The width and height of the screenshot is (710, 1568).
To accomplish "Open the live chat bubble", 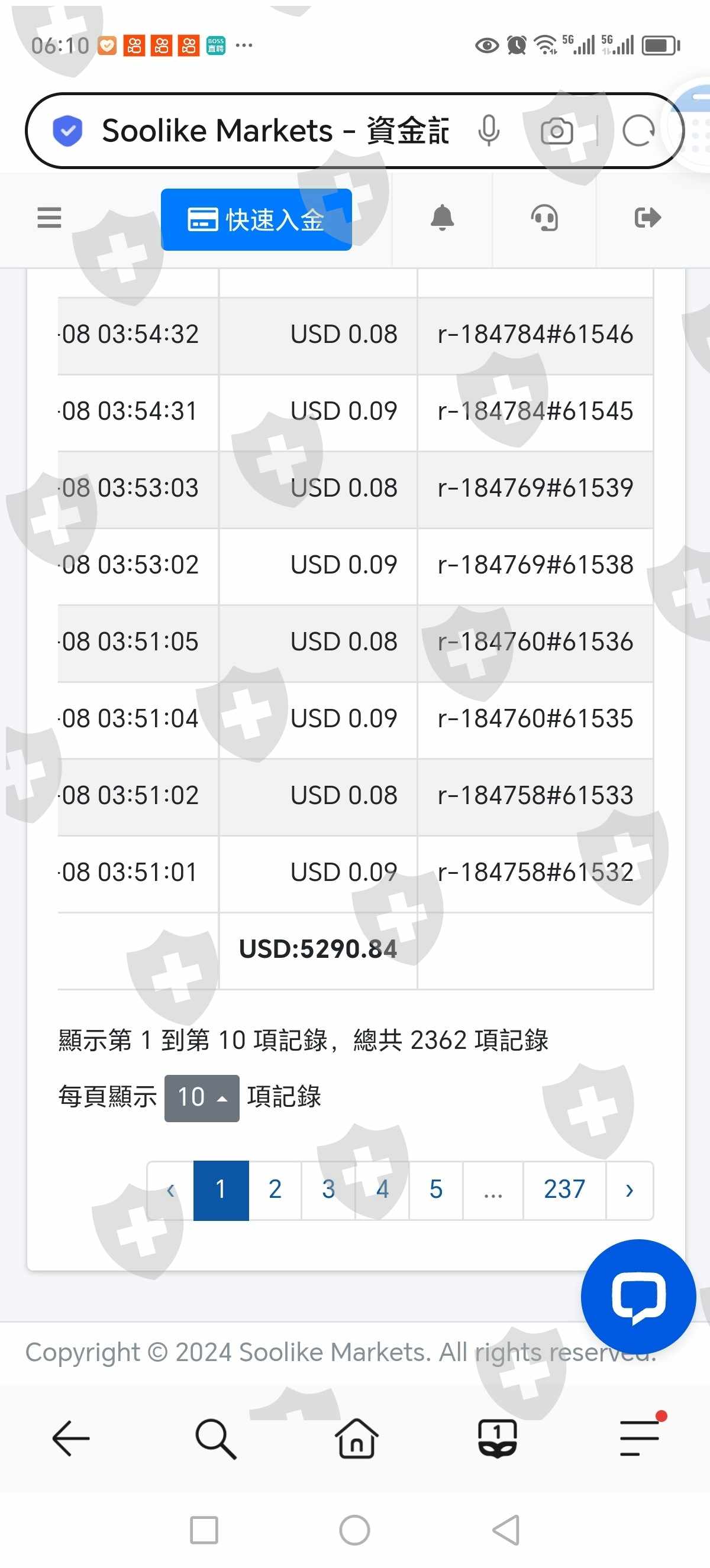I will pos(638,1297).
